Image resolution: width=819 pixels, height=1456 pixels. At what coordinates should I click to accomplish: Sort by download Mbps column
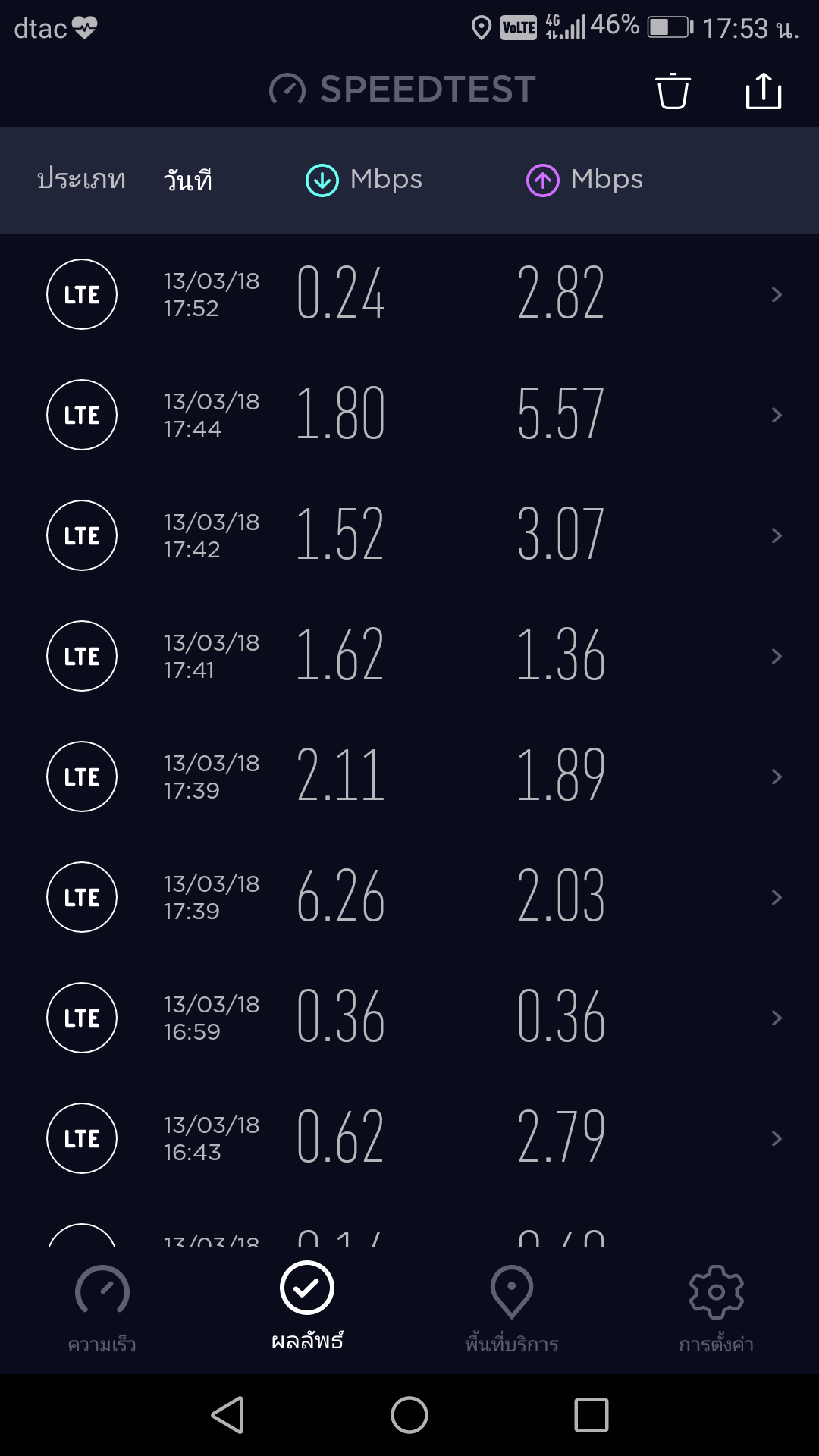click(x=364, y=180)
